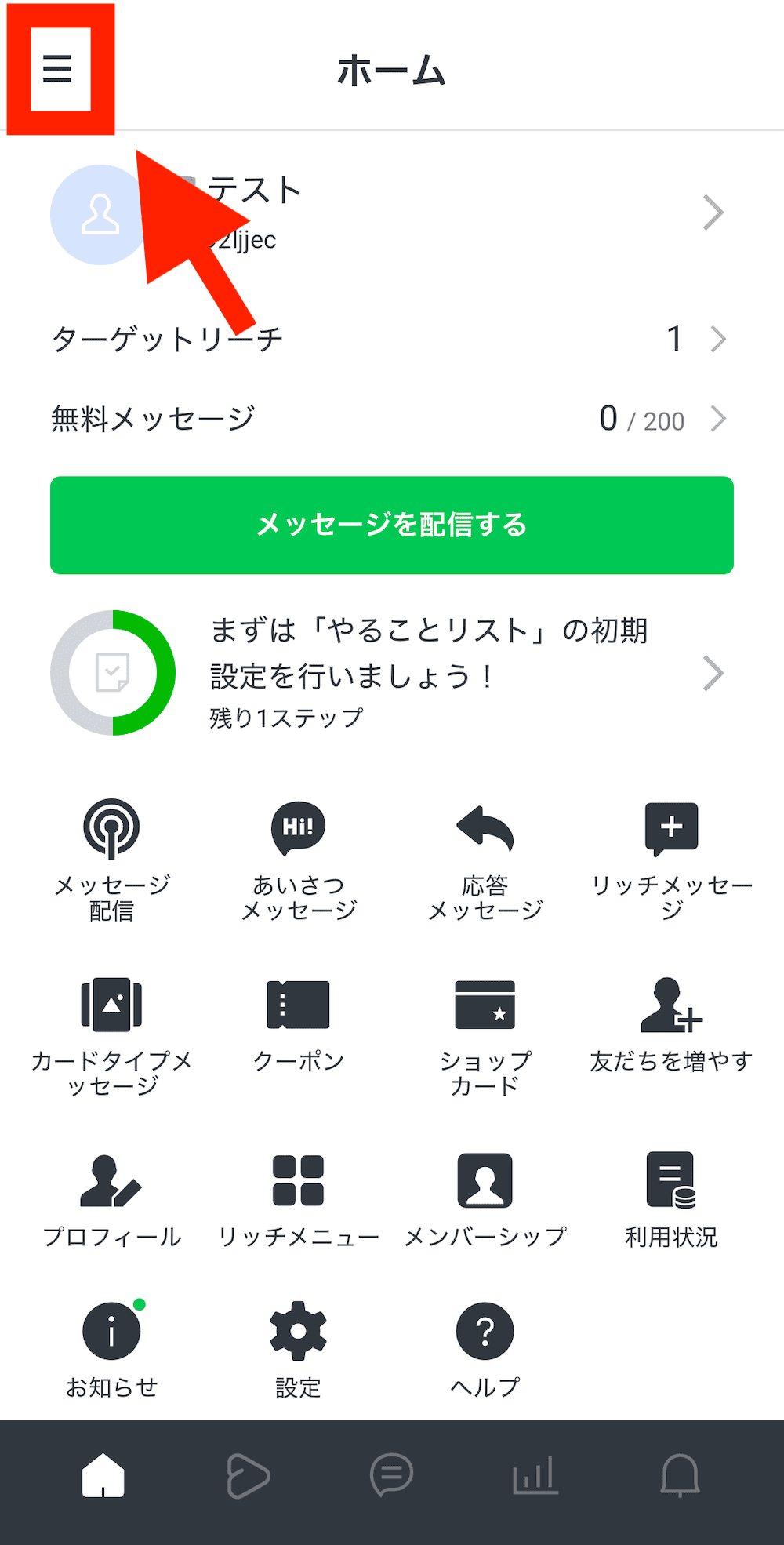Viewport: 784px width, 1545px height.
Task: Switch to the notifications bell tab
Action: click(x=680, y=1474)
